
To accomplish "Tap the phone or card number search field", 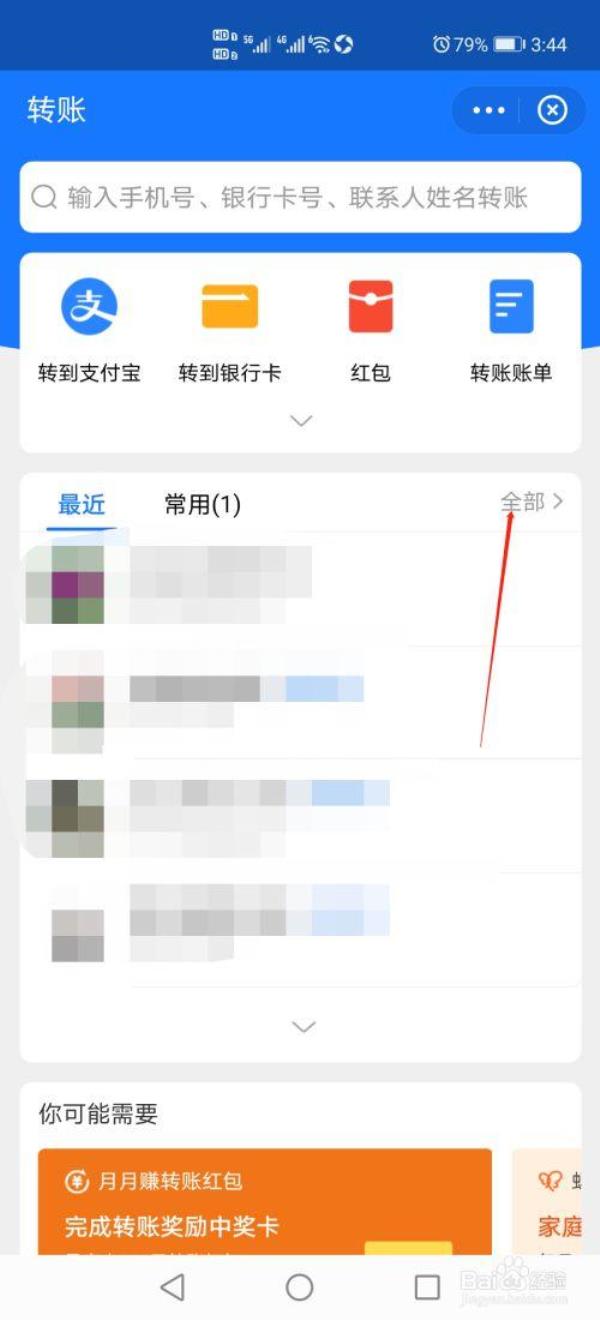I will [x=300, y=197].
